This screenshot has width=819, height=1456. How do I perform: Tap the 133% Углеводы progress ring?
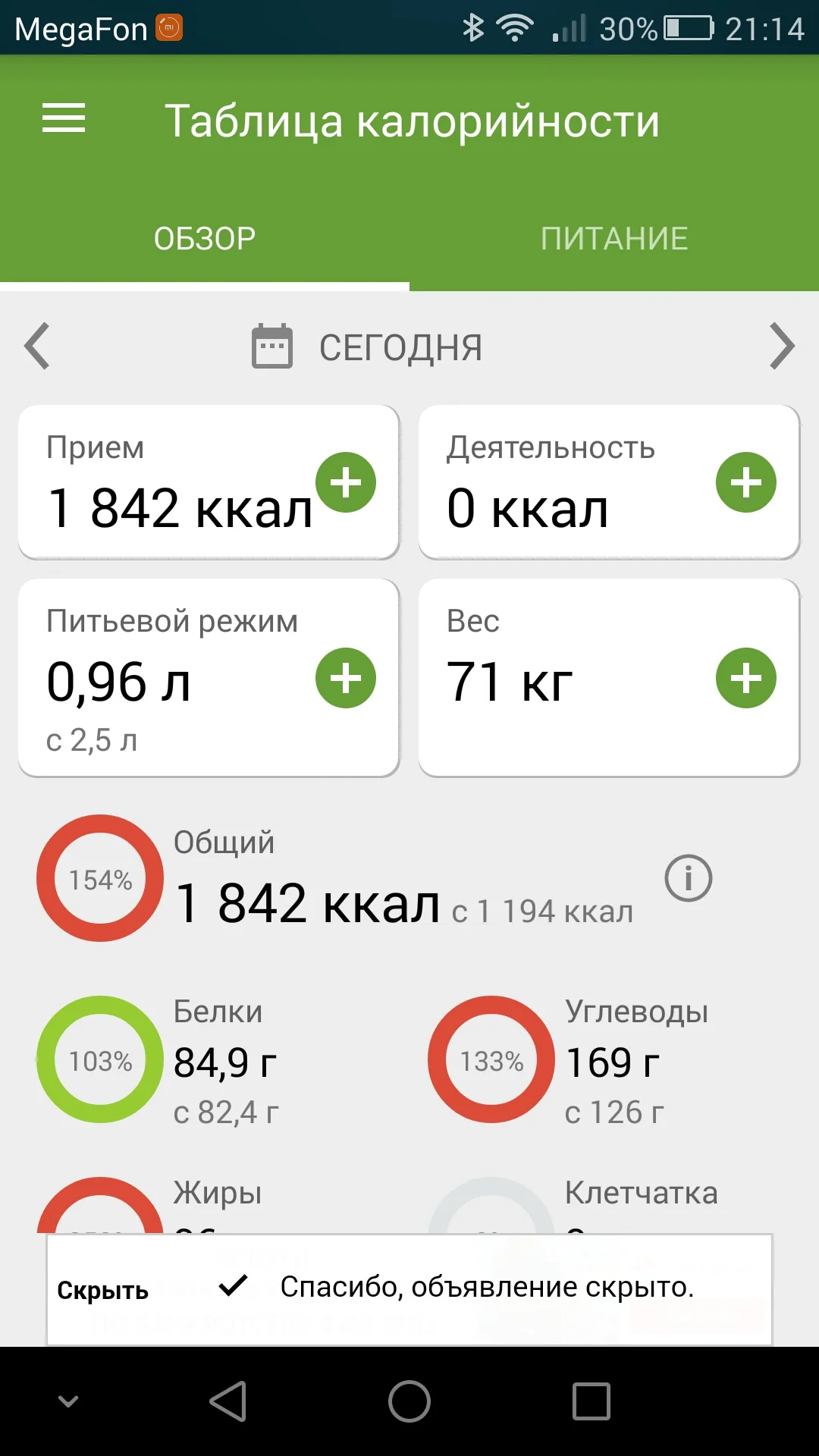[491, 1060]
